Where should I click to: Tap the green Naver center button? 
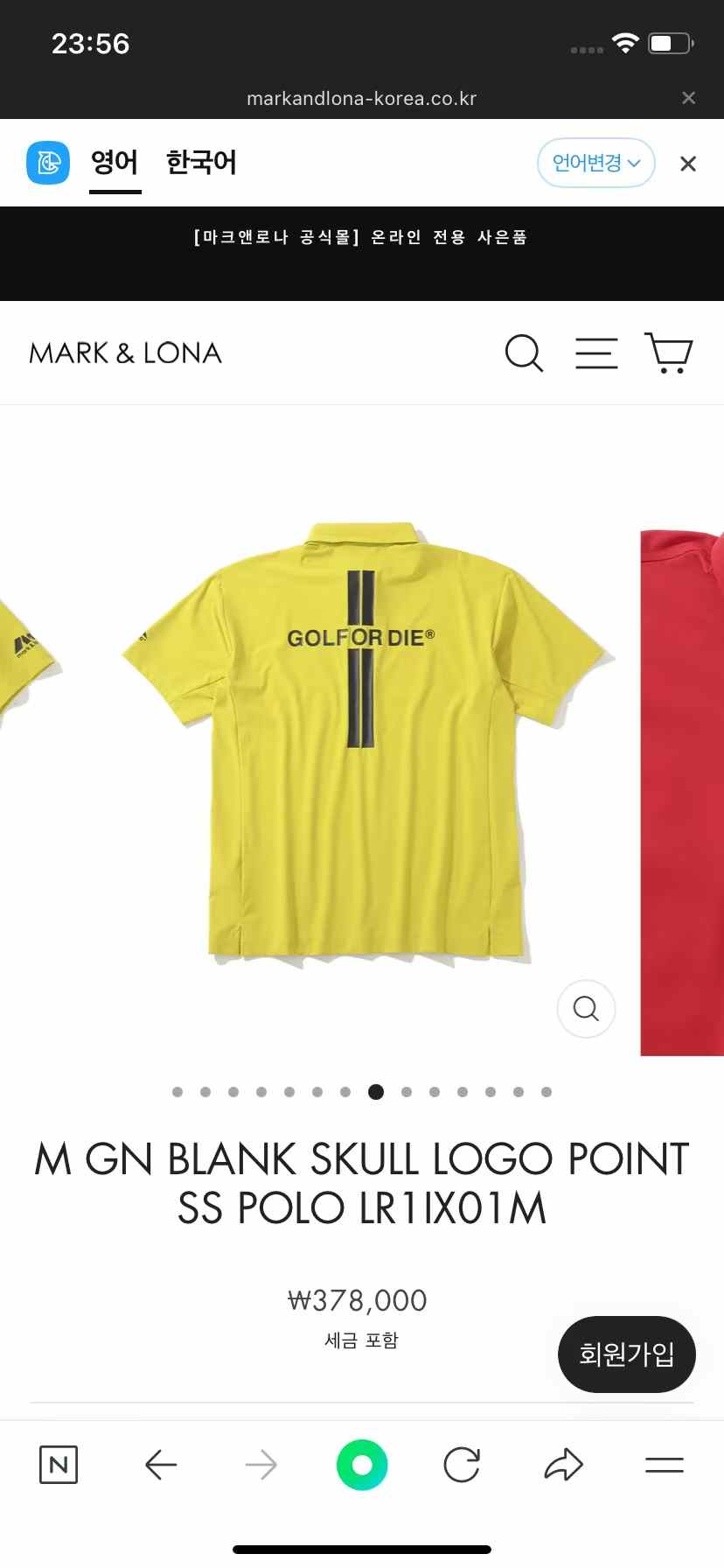[x=362, y=1465]
